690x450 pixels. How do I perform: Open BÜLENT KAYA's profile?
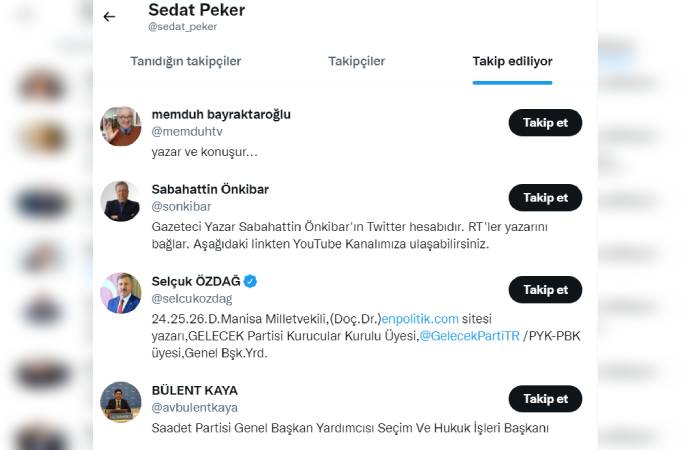pyautogui.click(x=195, y=390)
